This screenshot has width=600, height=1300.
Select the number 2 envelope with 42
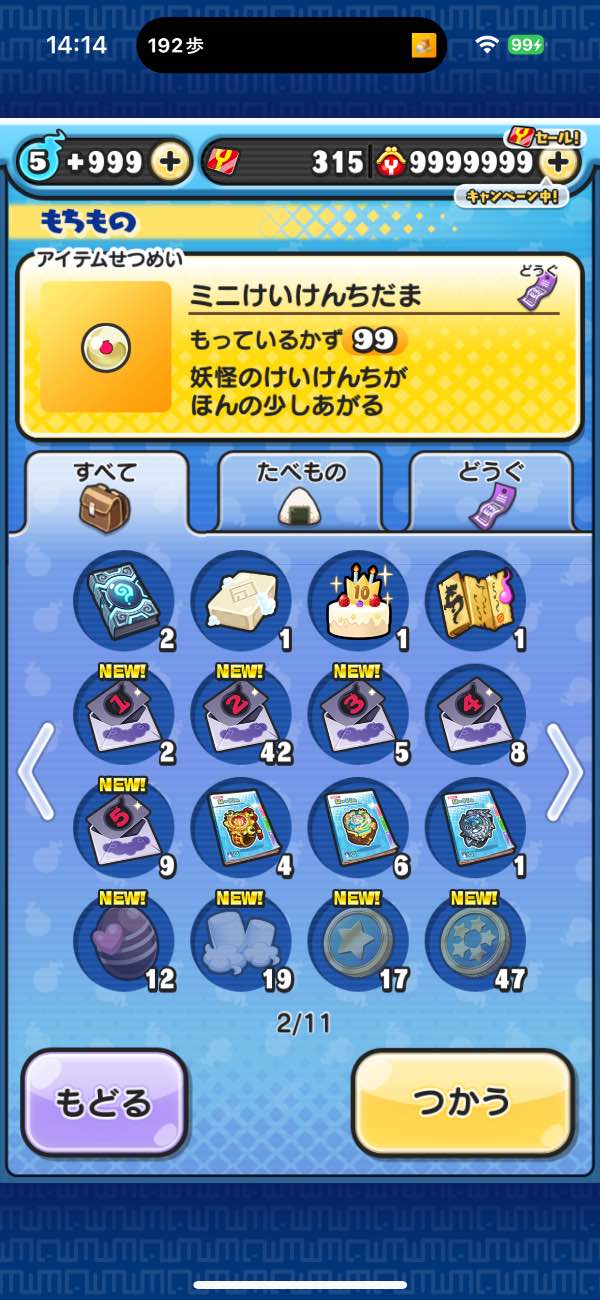tap(241, 715)
